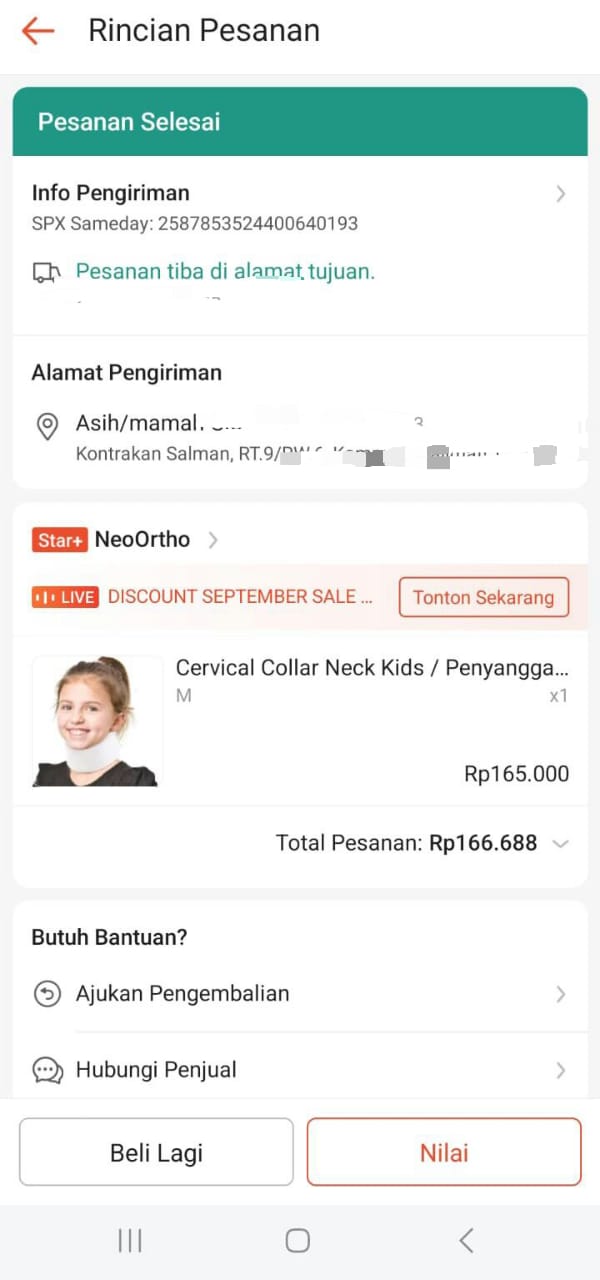Go back from Rincian Pesanan
Image resolution: width=600 pixels, height=1280 pixels.
pyautogui.click(x=38, y=31)
